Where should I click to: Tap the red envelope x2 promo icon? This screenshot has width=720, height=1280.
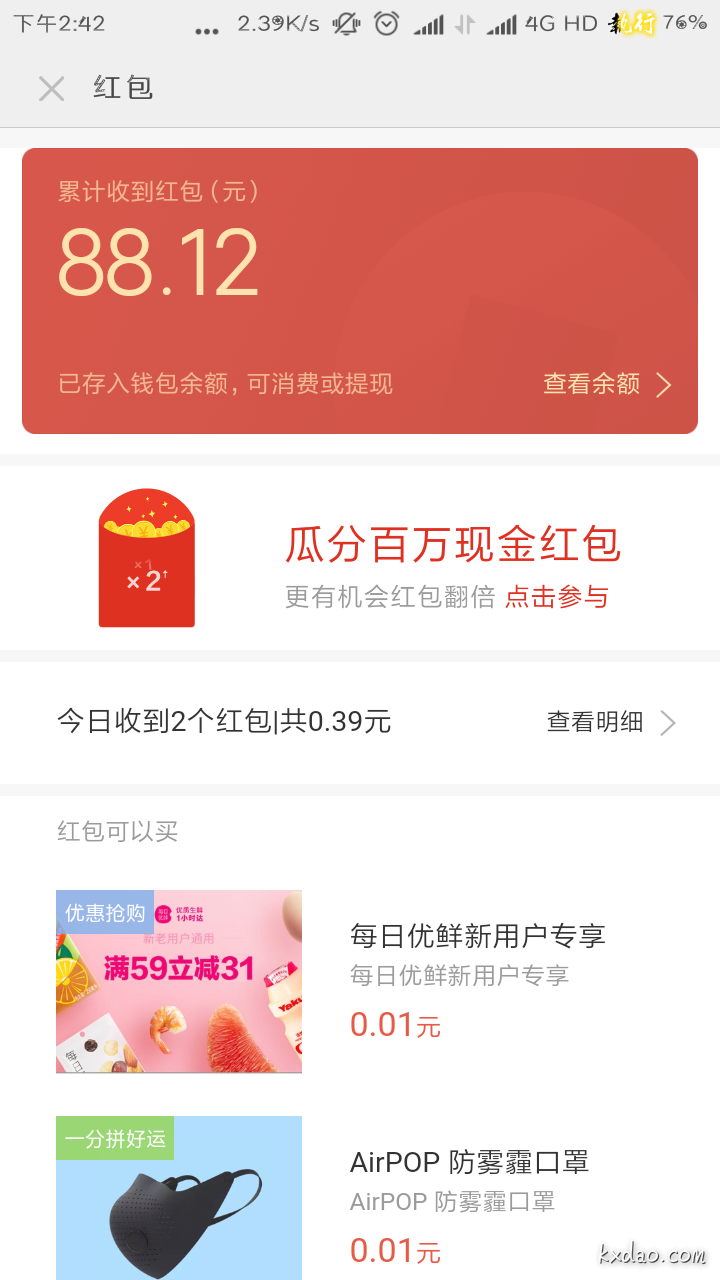tap(147, 558)
